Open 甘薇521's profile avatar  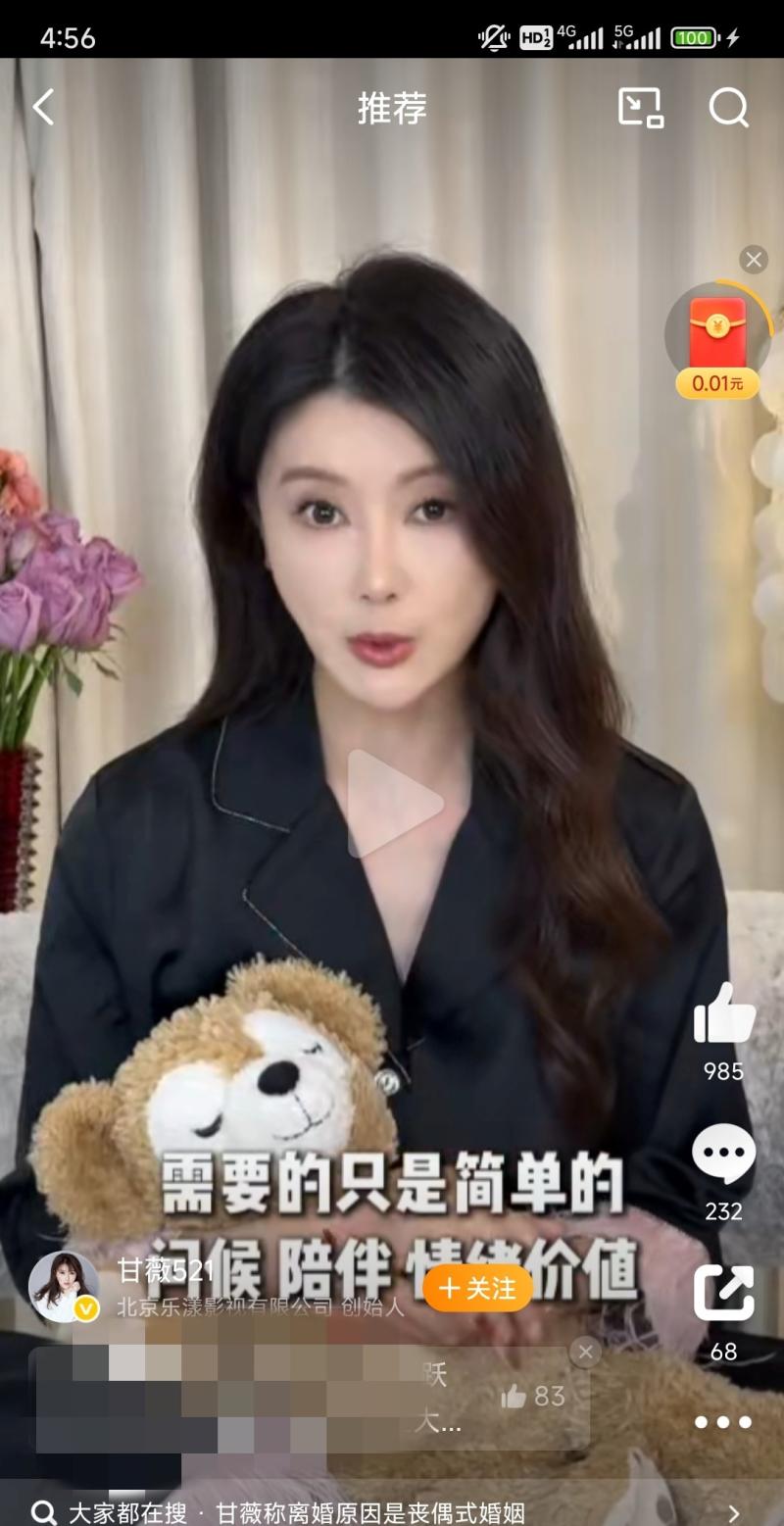pos(64,1287)
